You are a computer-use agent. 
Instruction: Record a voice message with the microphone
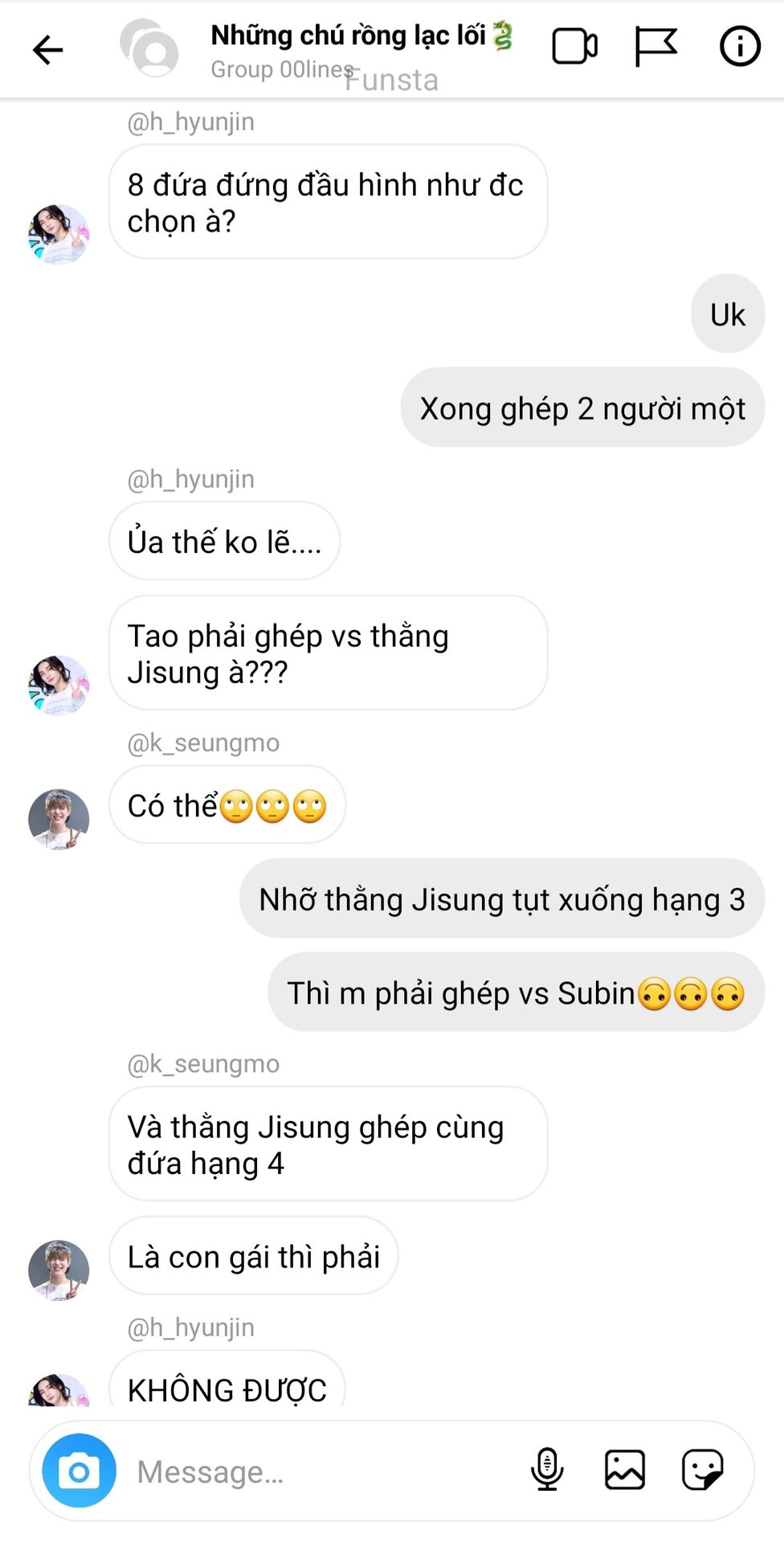pyautogui.click(x=547, y=1470)
